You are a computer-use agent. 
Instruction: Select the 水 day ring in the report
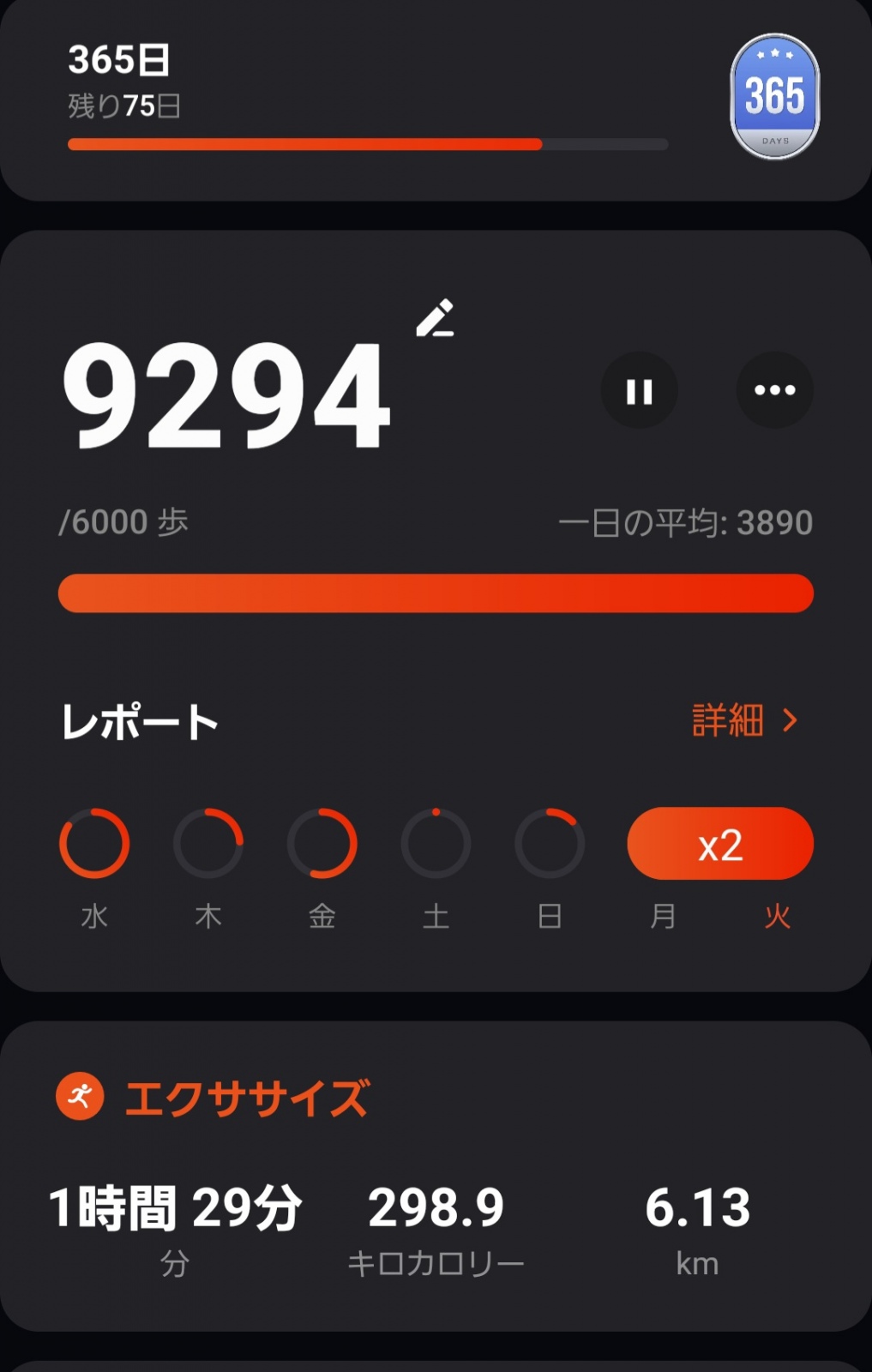pyautogui.click(x=94, y=844)
